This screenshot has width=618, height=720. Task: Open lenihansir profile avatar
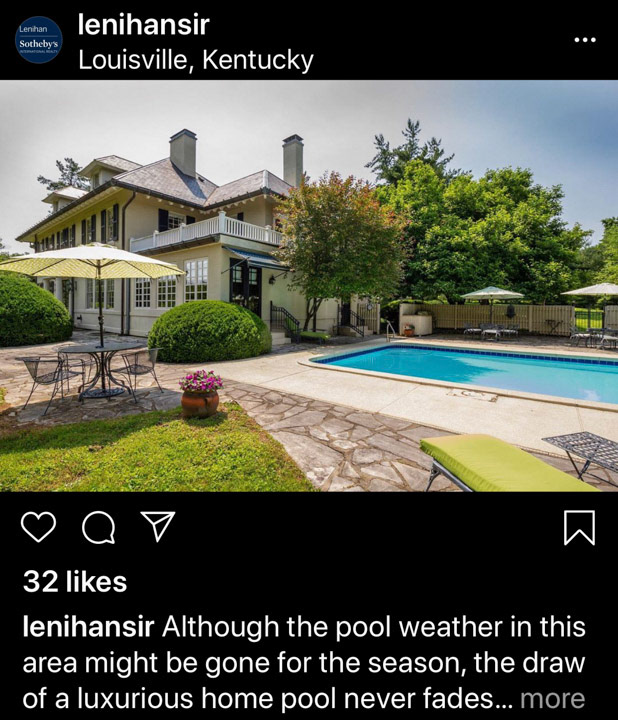tap(39, 40)
